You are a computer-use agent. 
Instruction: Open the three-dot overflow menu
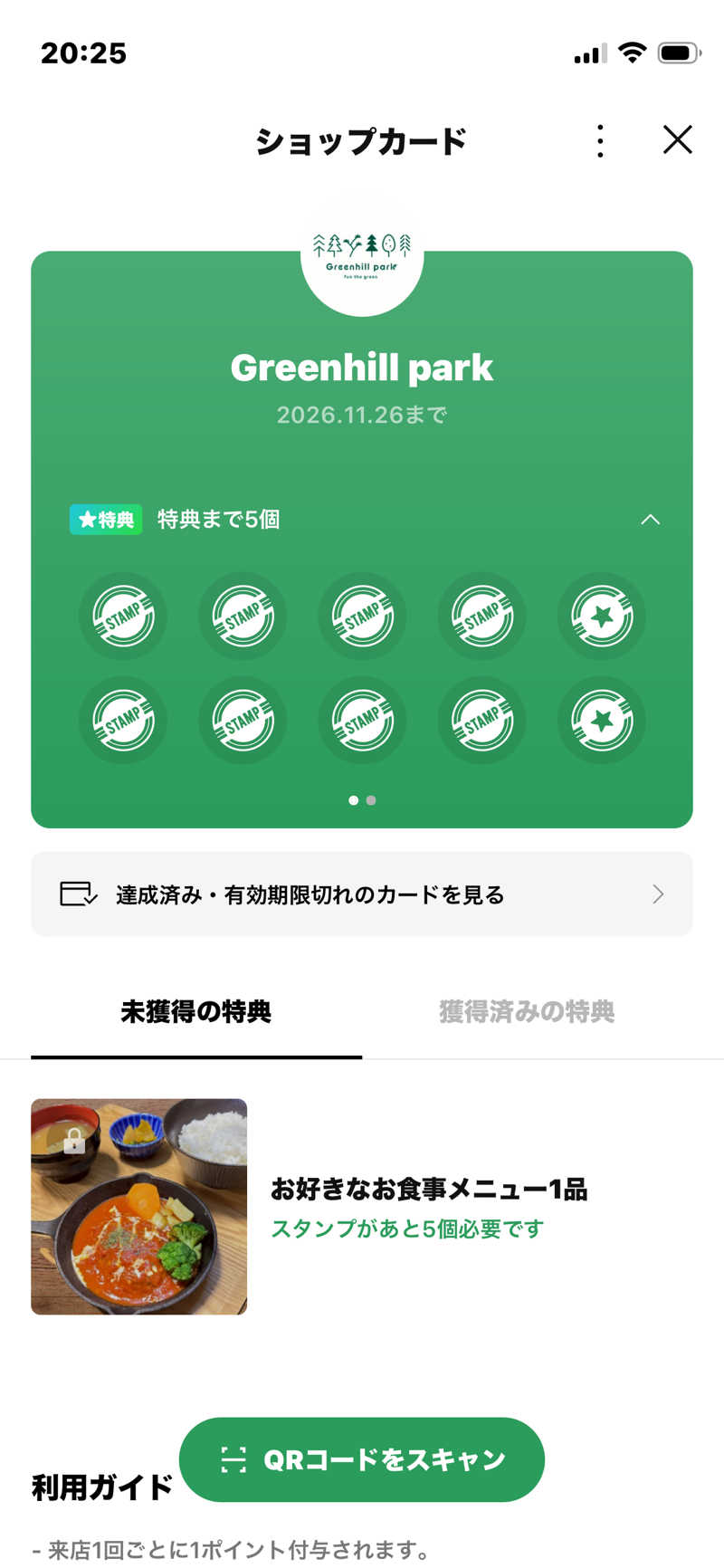click(600, 141)
